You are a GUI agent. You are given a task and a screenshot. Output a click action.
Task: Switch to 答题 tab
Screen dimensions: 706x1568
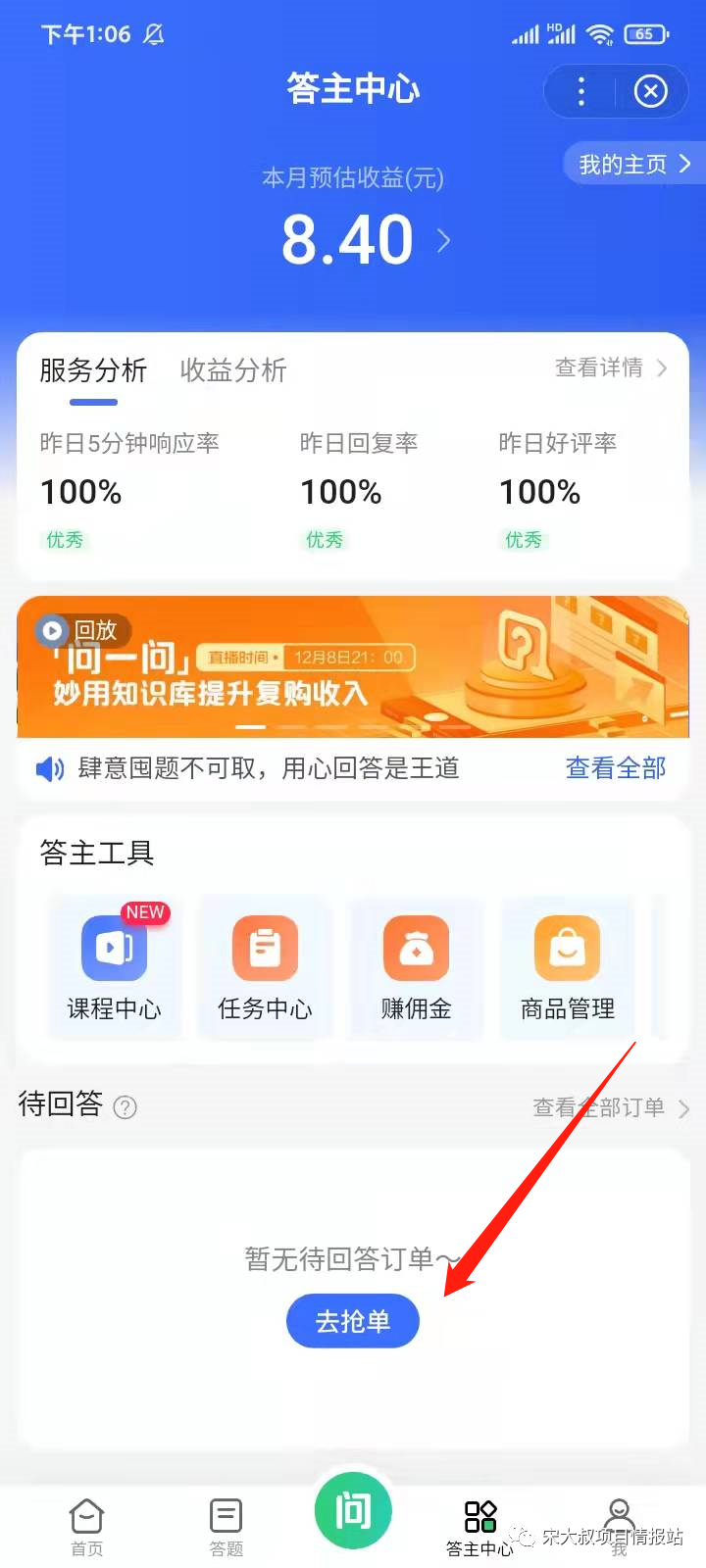click(226, 1525)
